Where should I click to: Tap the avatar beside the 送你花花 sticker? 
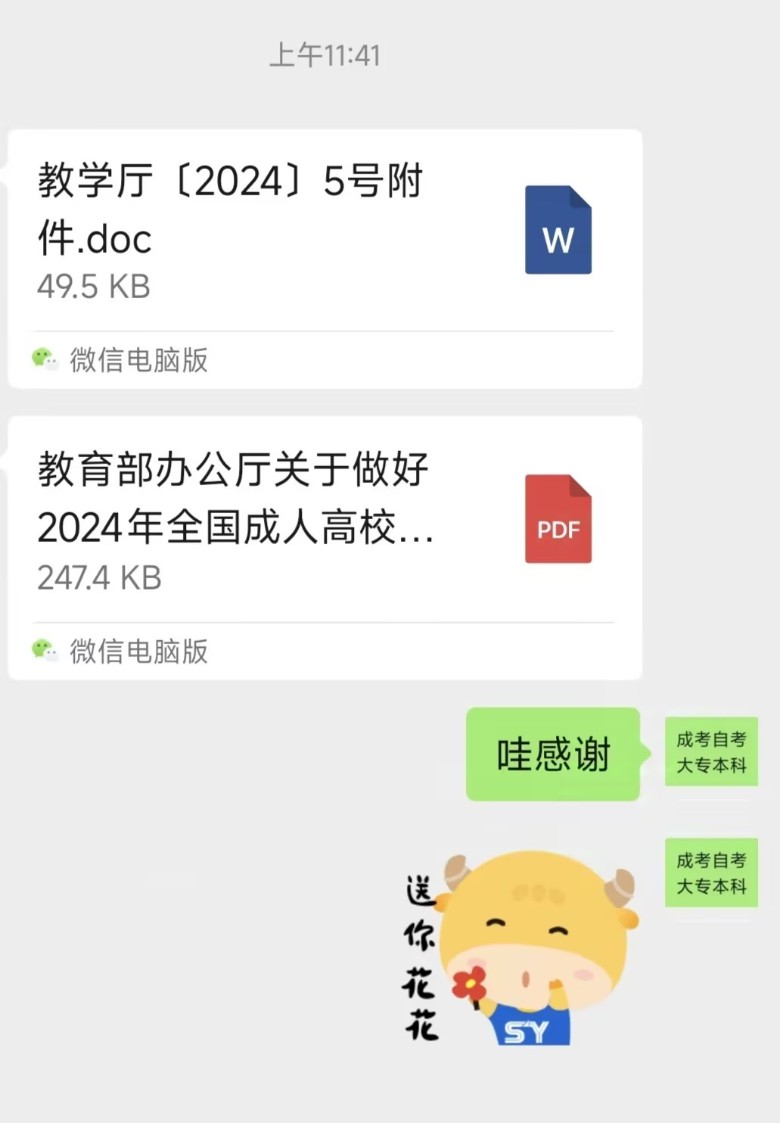pos(711,872)
